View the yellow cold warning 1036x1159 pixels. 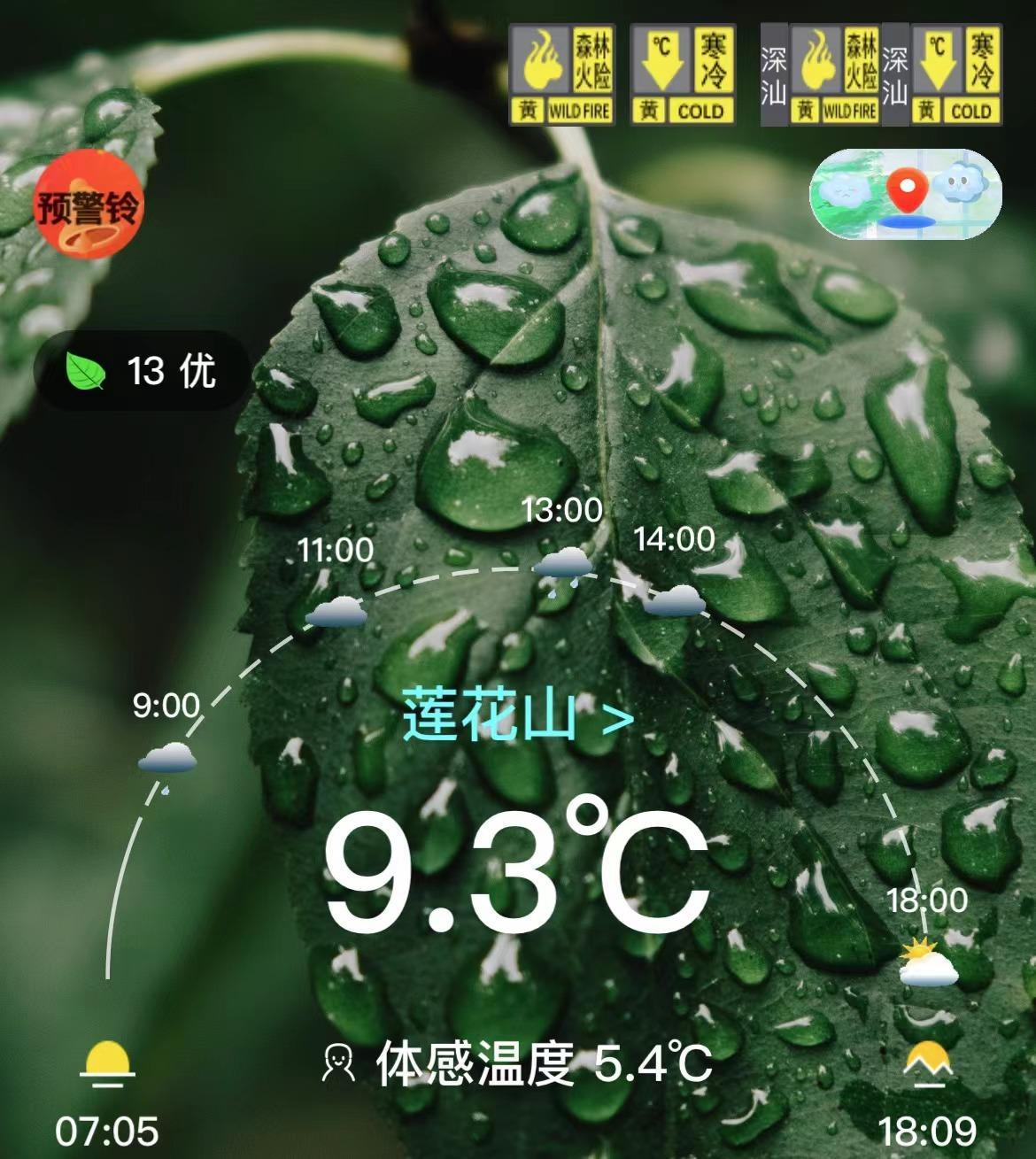point(683,74)
